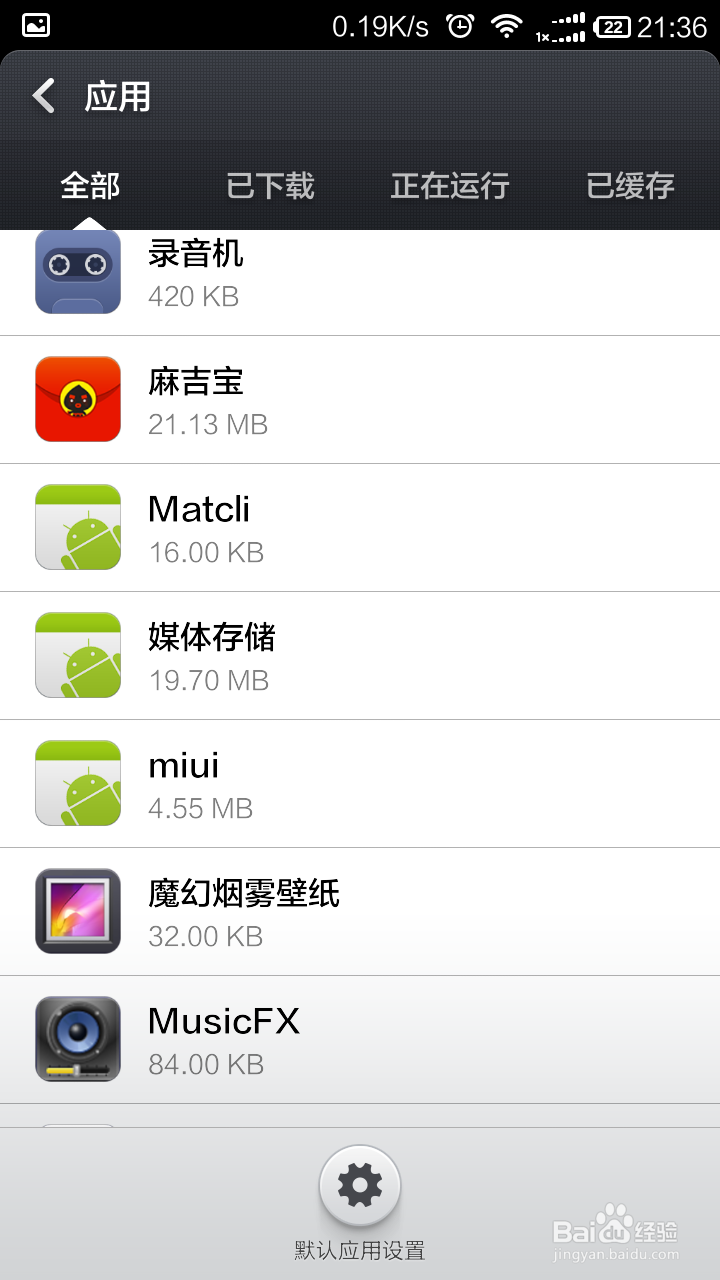Select the MusicFX speaker icon
The width and height of the screenshot is (720, 1280).
click(x=77, y=1039)
